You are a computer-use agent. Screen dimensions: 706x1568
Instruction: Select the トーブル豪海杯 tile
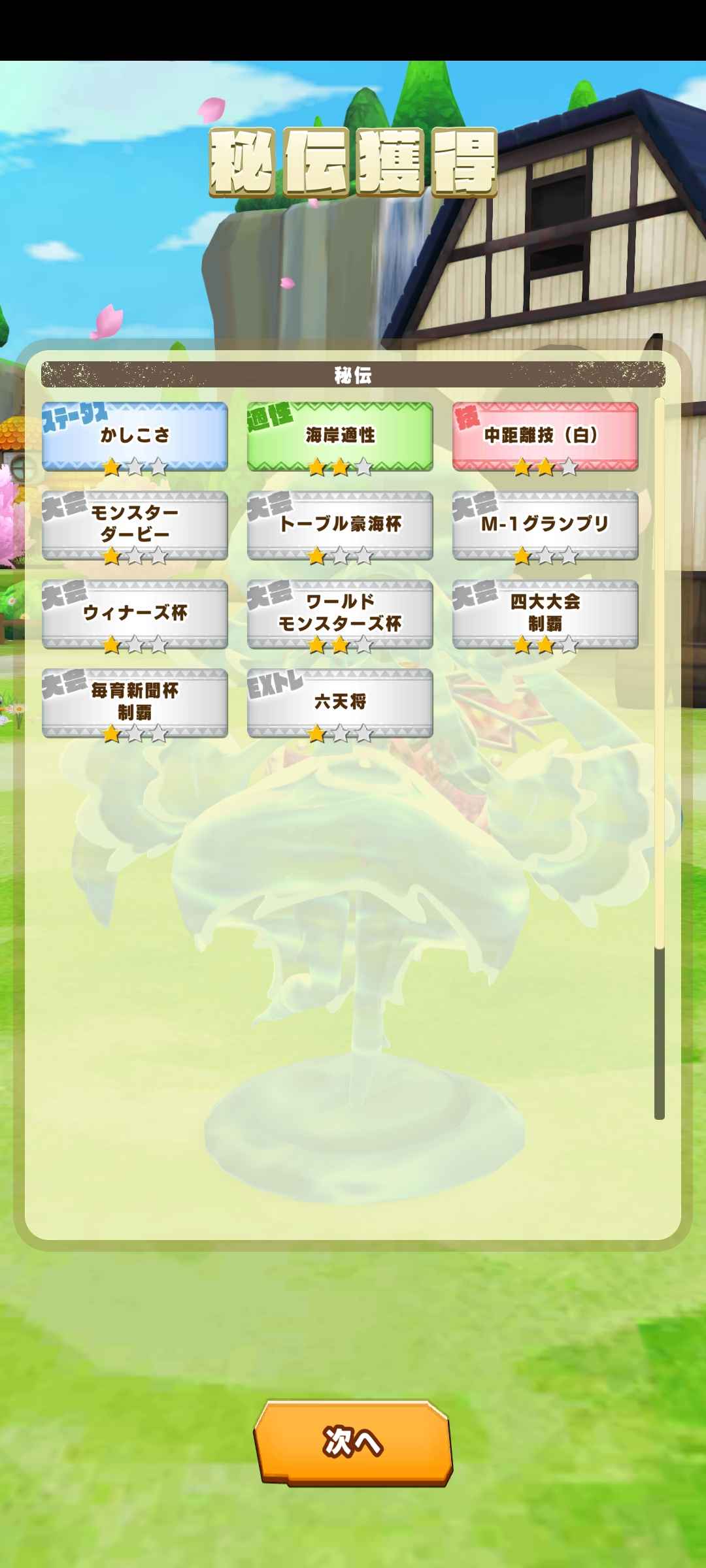pos(340,525)
